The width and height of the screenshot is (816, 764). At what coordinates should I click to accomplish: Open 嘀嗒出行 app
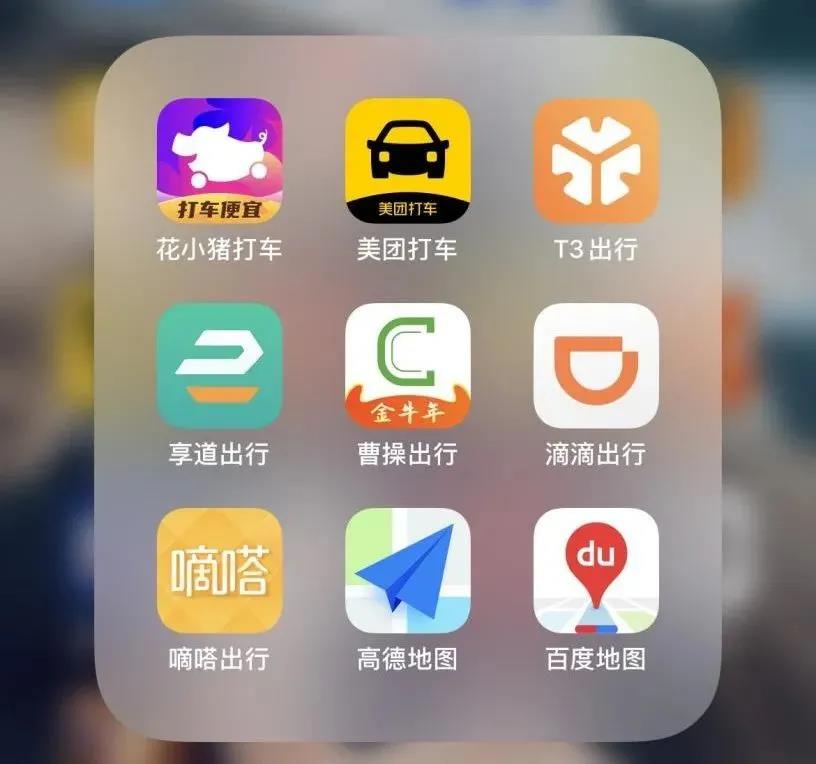click(220, 571)
